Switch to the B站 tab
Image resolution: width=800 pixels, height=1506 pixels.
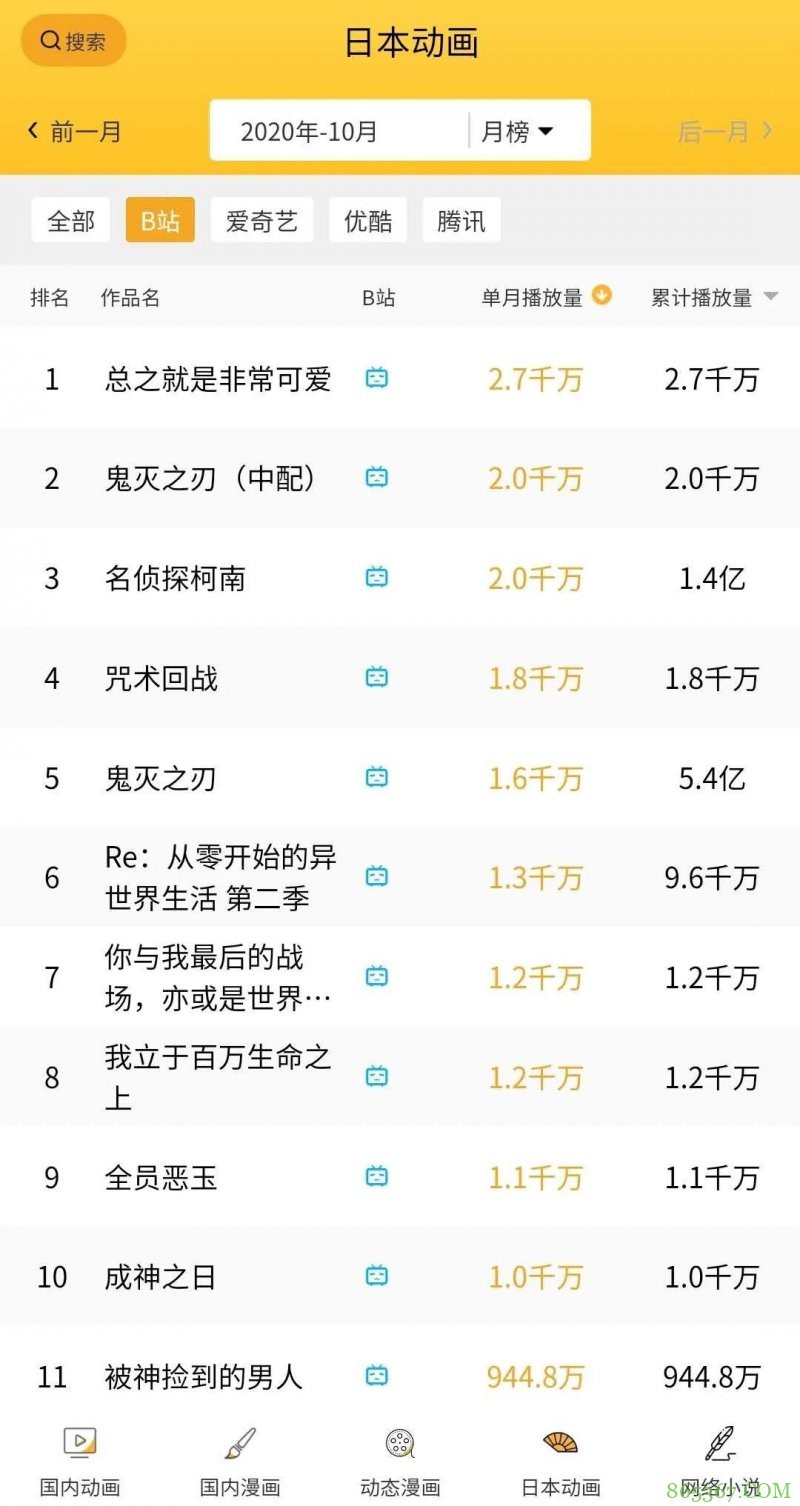pyautogui.click(x=160, y=220)
